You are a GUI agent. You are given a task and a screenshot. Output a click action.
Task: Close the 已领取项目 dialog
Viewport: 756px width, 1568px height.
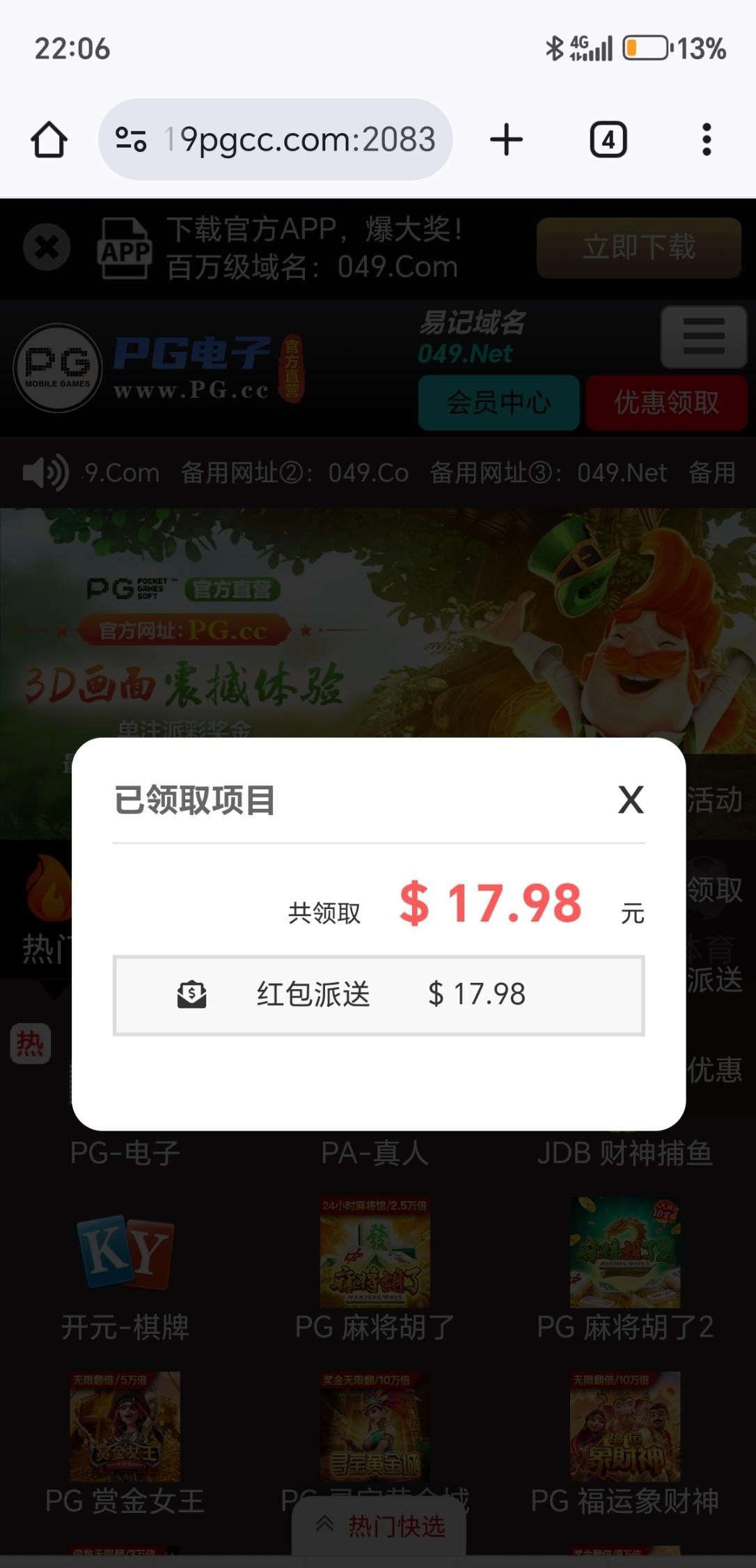[x=631, y=799]
